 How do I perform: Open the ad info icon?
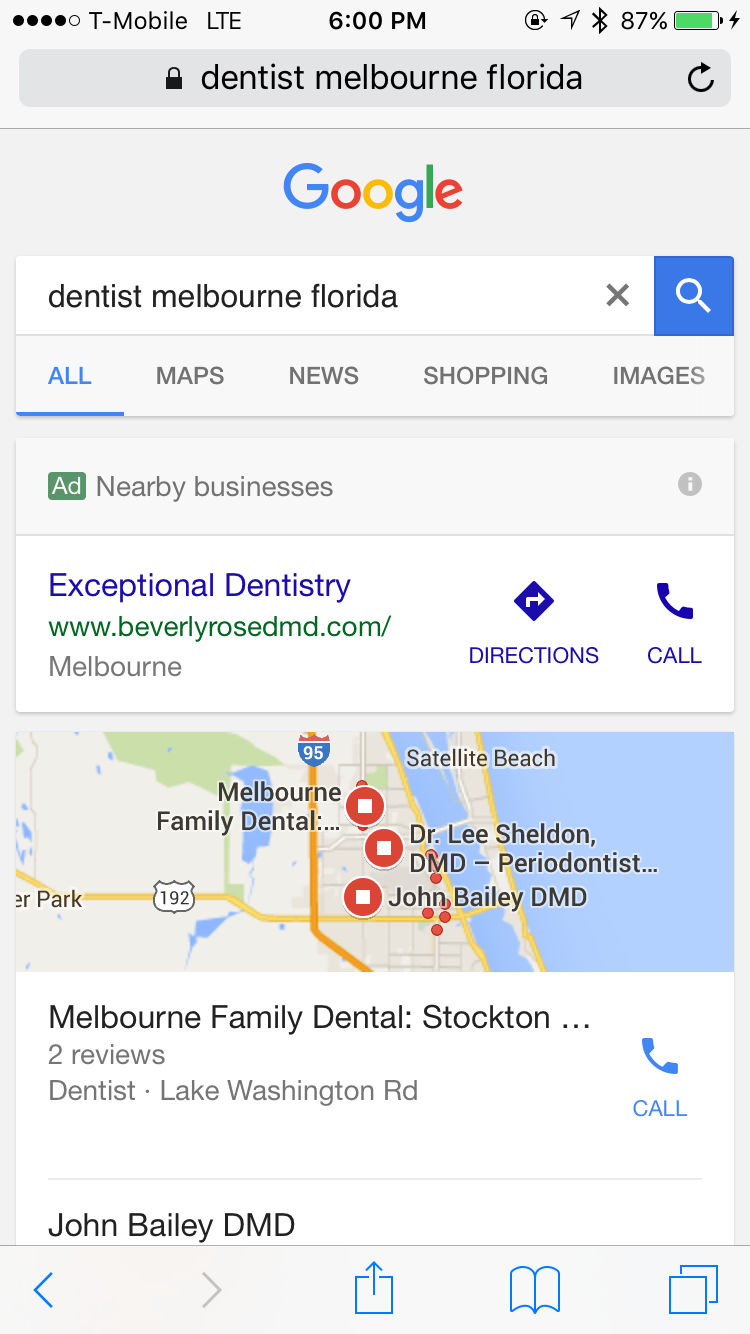coord(689,485)
